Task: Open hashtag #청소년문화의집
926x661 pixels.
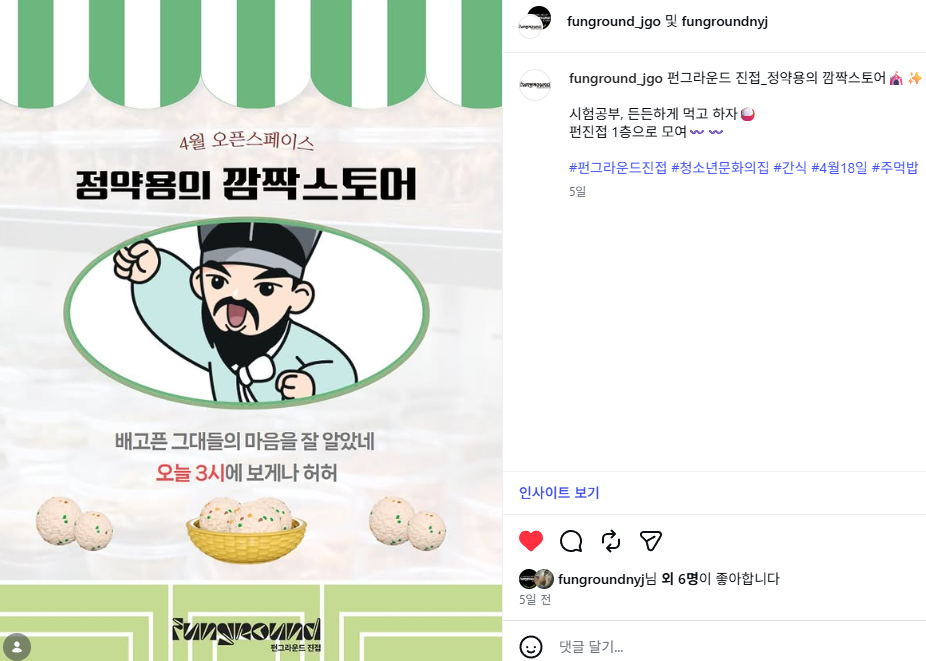Action: coord(720,167)
